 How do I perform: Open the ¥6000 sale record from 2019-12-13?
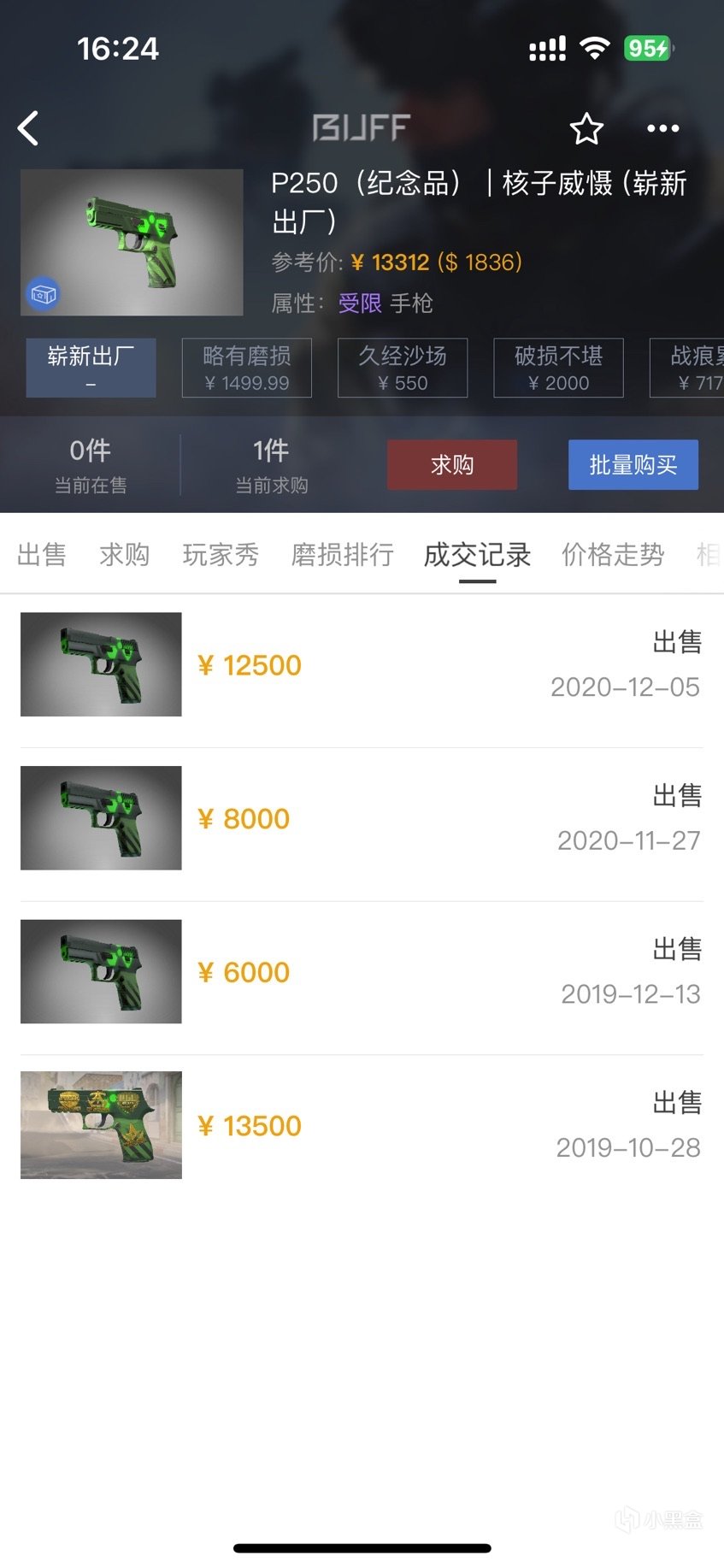point(362,972)
